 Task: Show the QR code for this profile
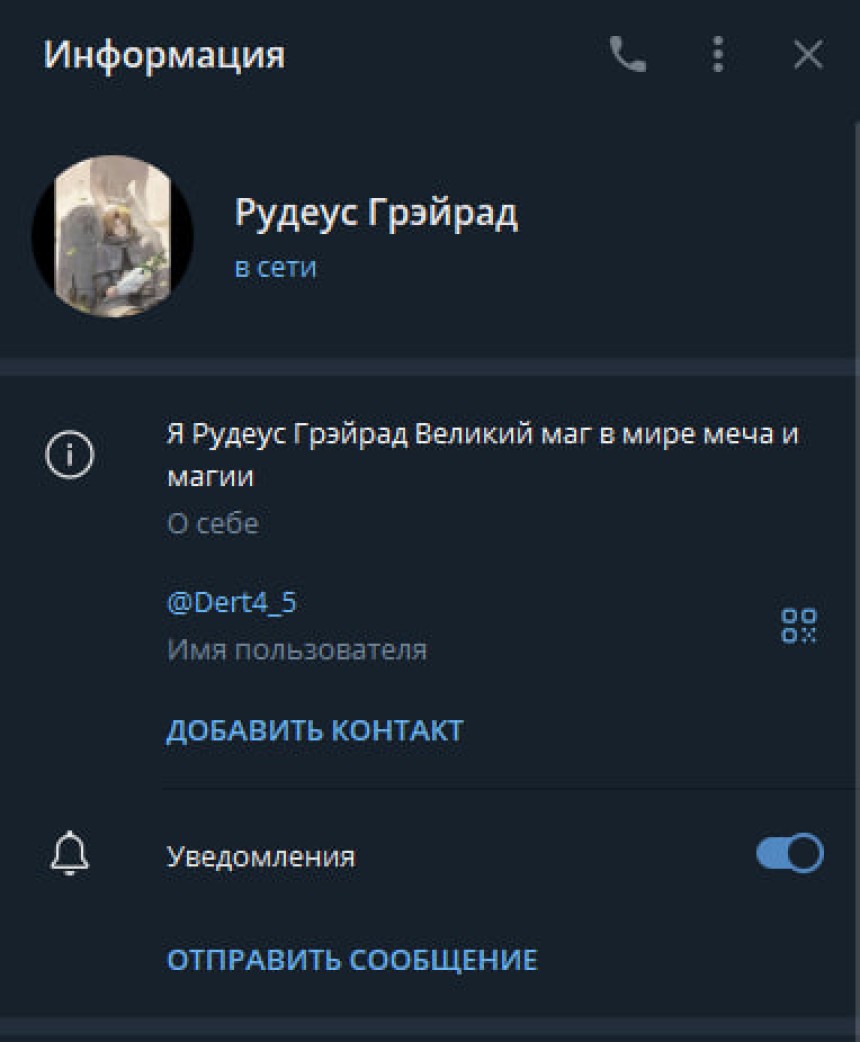pyautogui.click(x=799, y=625)
